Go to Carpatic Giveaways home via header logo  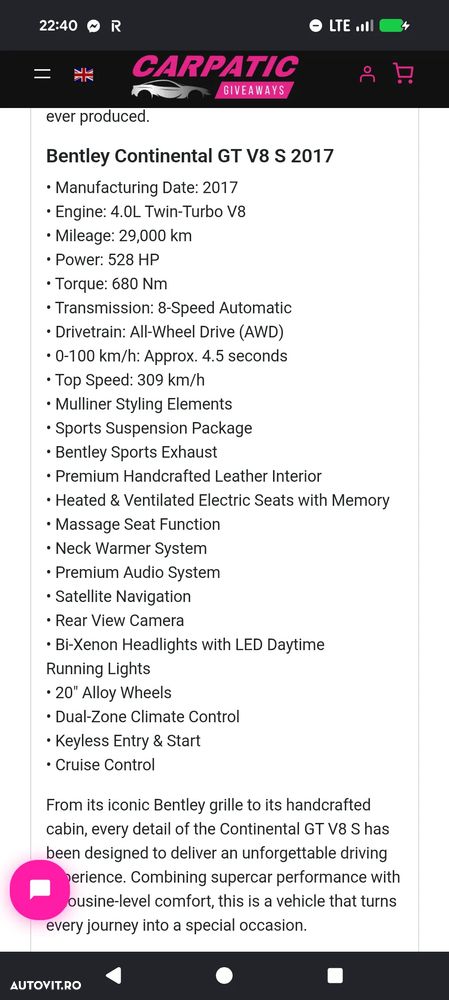[x=214, y=77]
